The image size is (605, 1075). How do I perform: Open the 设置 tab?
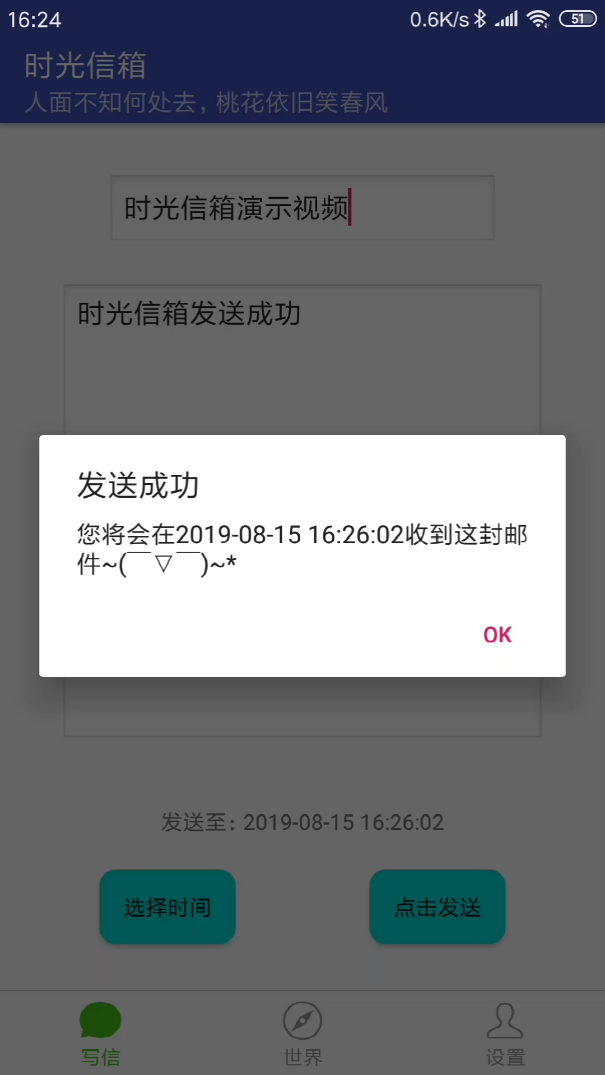[505, 1033]
